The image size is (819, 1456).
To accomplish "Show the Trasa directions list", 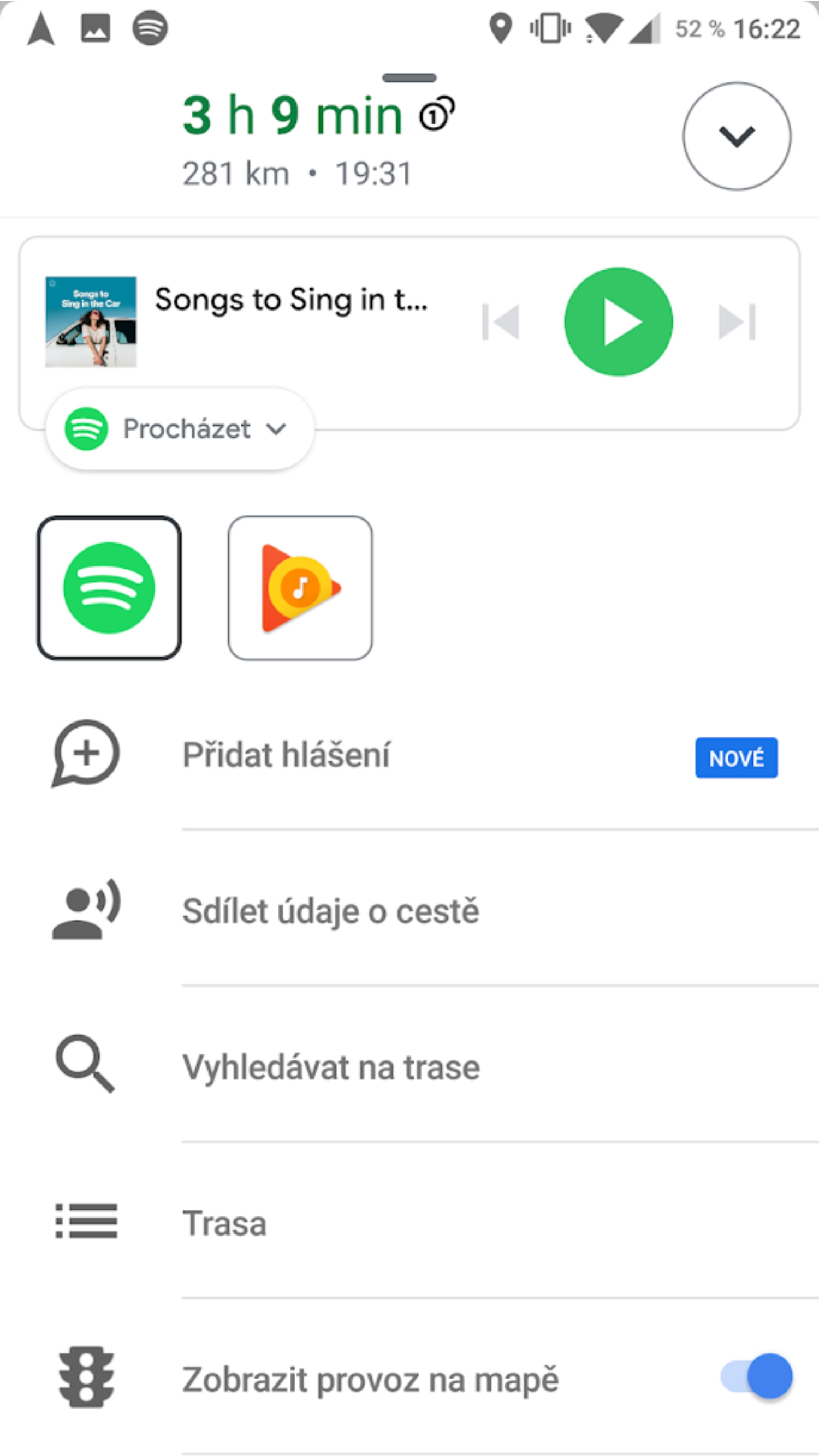I will coord(410,1223).
